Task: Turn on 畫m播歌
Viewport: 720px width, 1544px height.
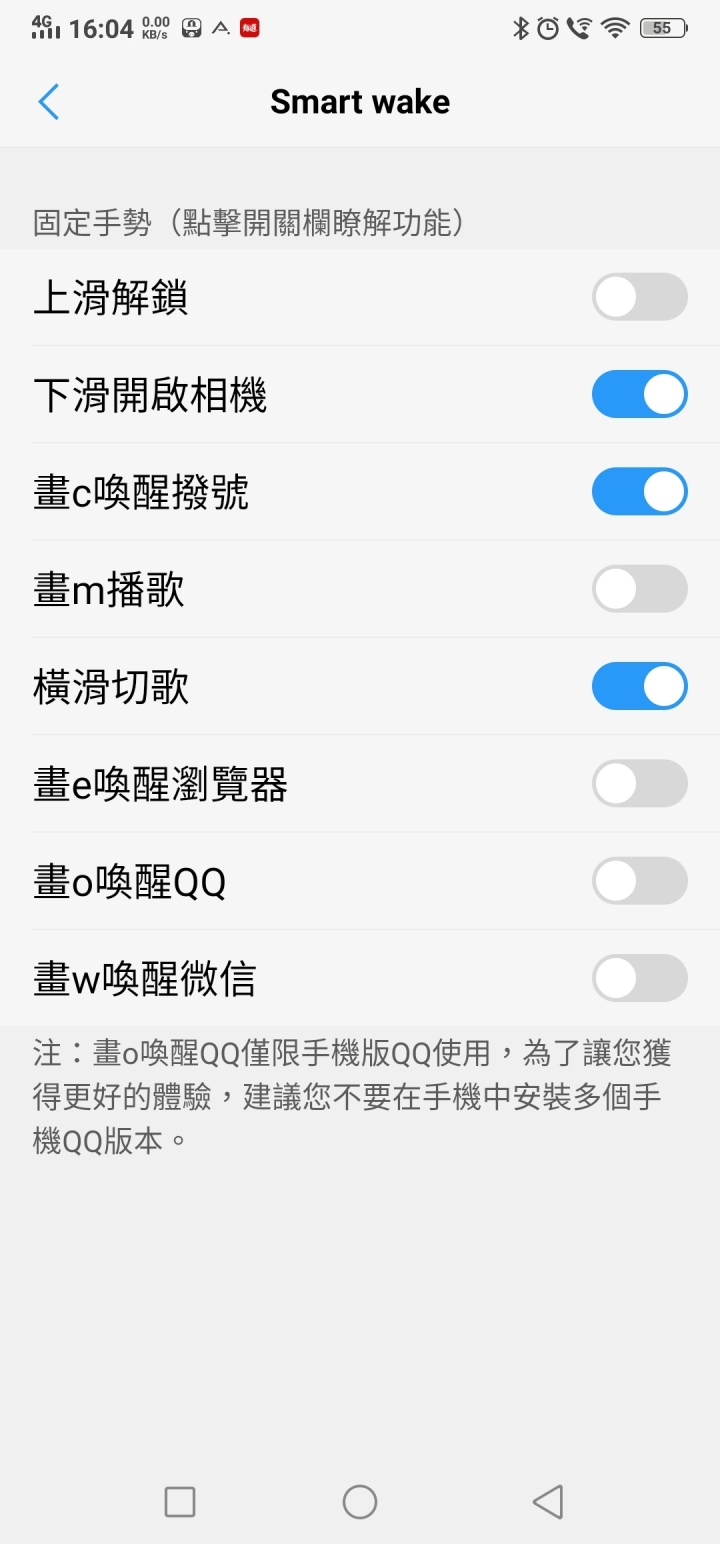Action: coord(640,589)
